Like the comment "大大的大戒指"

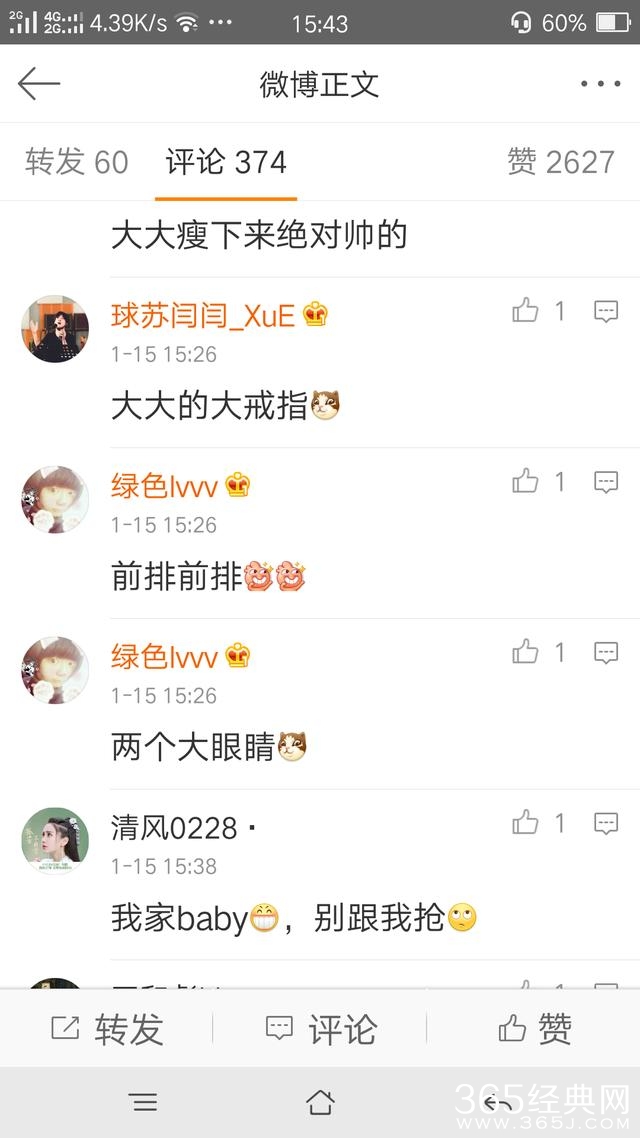coord(526,311)
